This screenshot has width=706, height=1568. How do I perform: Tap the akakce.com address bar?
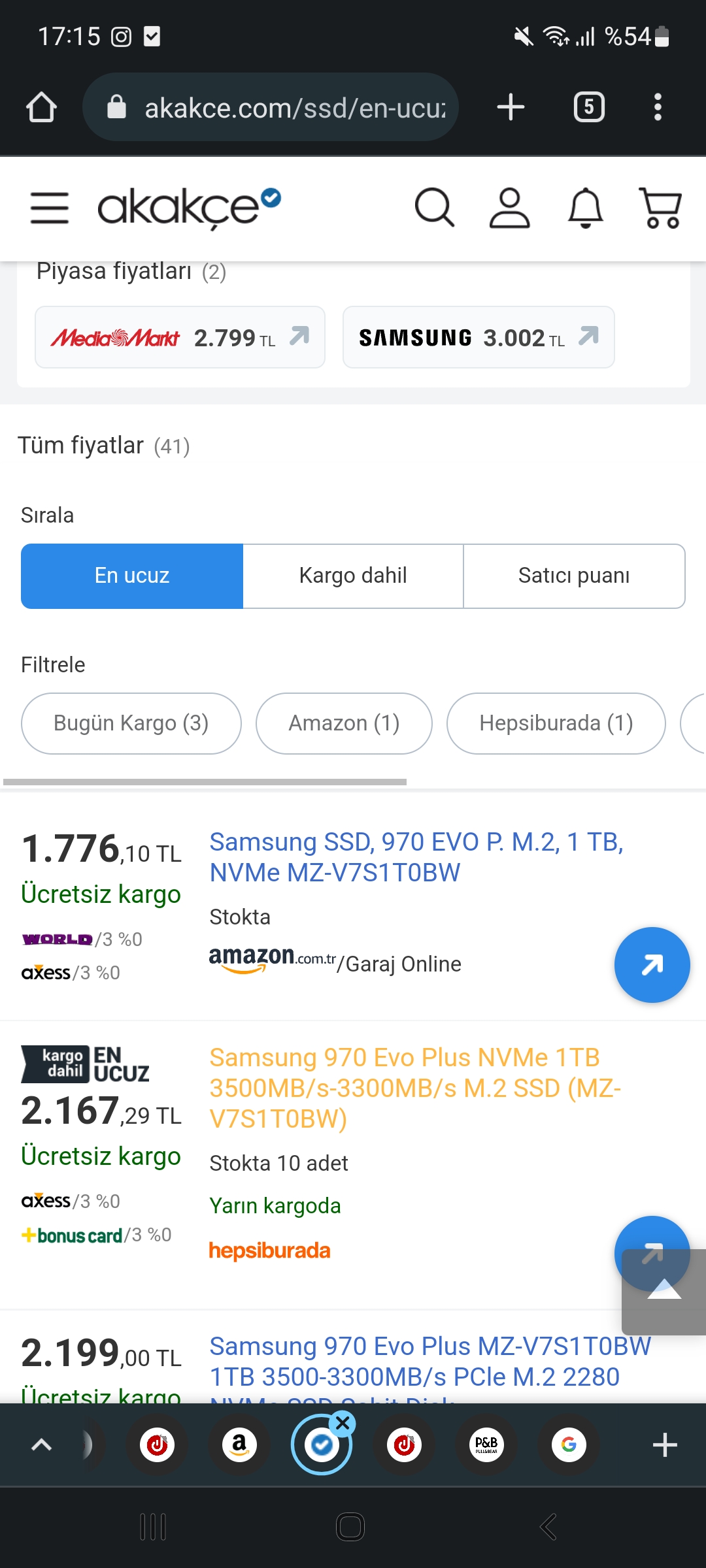294,108
